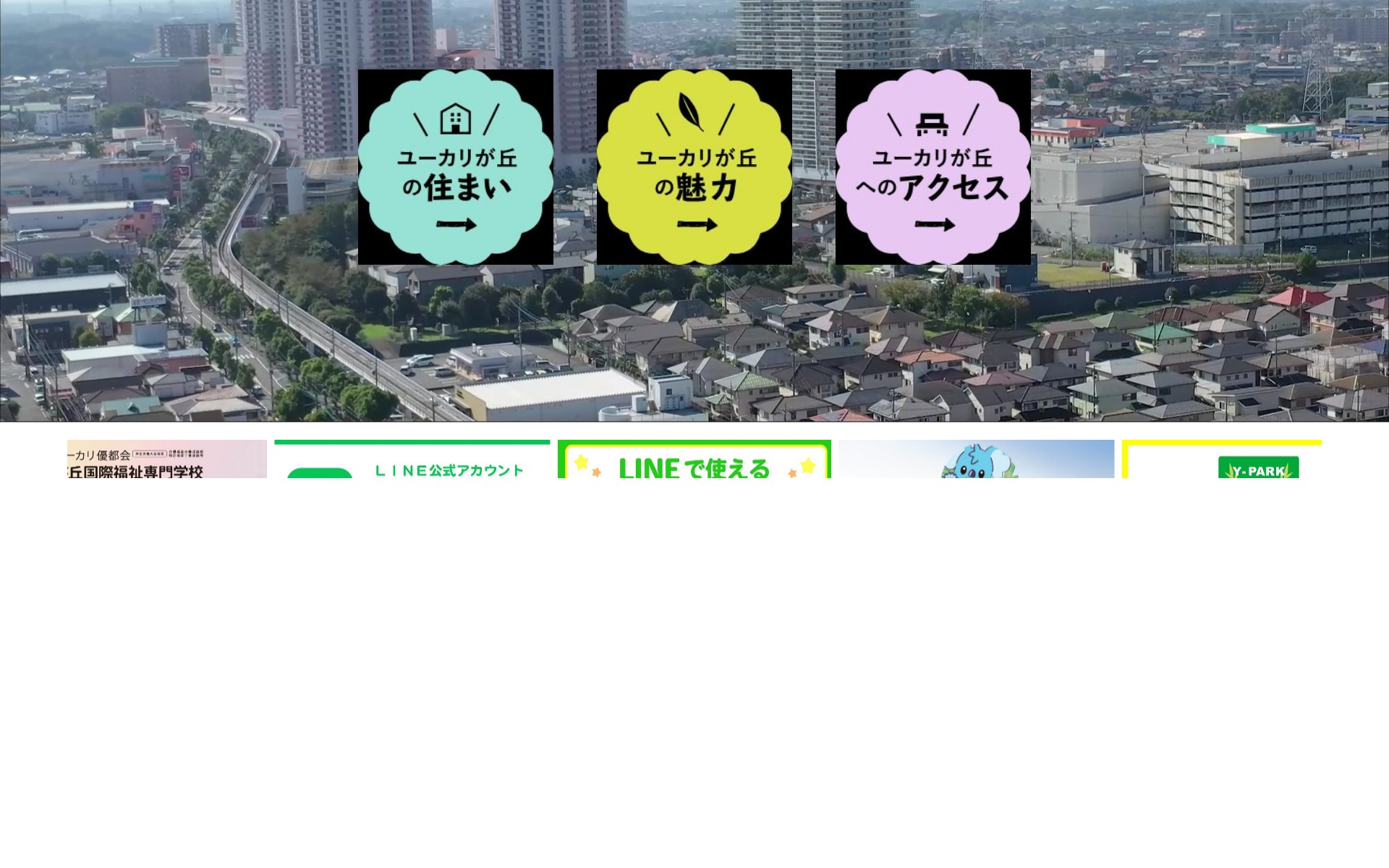Go to ユーカリが丘へのアクセス page
The height and width of the screenshot is (868, 1389).
[x=933, y=167]
